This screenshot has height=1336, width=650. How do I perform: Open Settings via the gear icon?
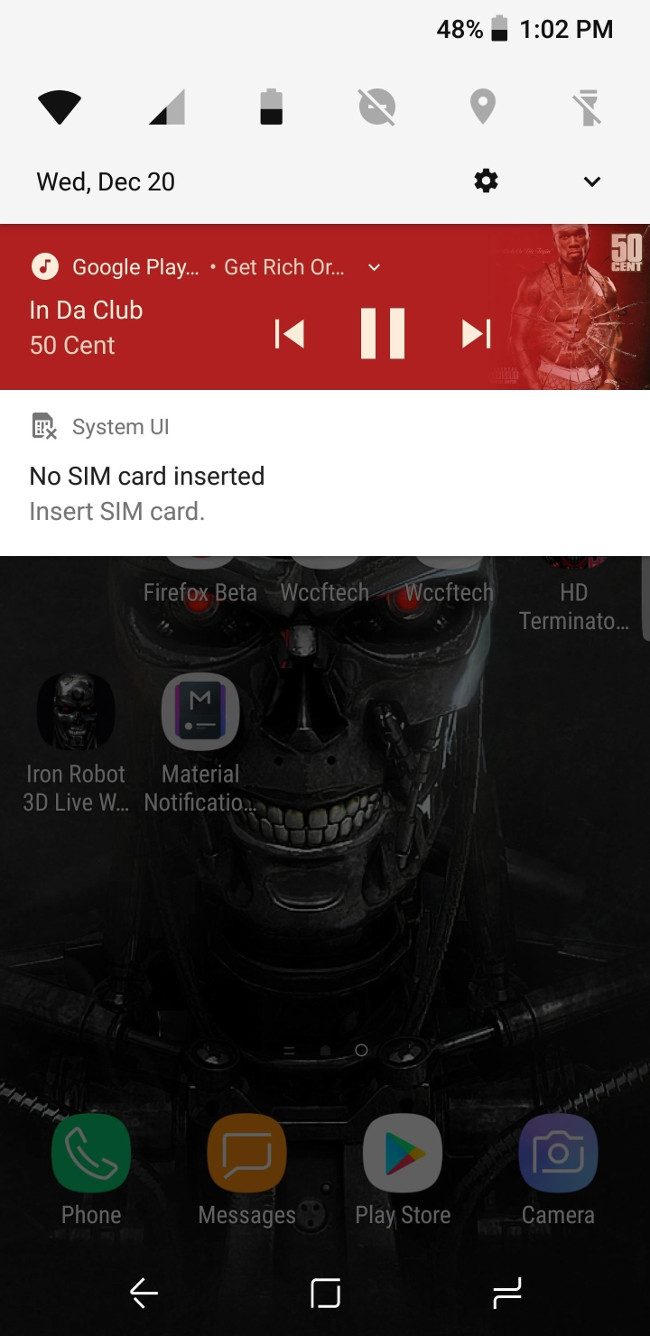click(486, 181)
